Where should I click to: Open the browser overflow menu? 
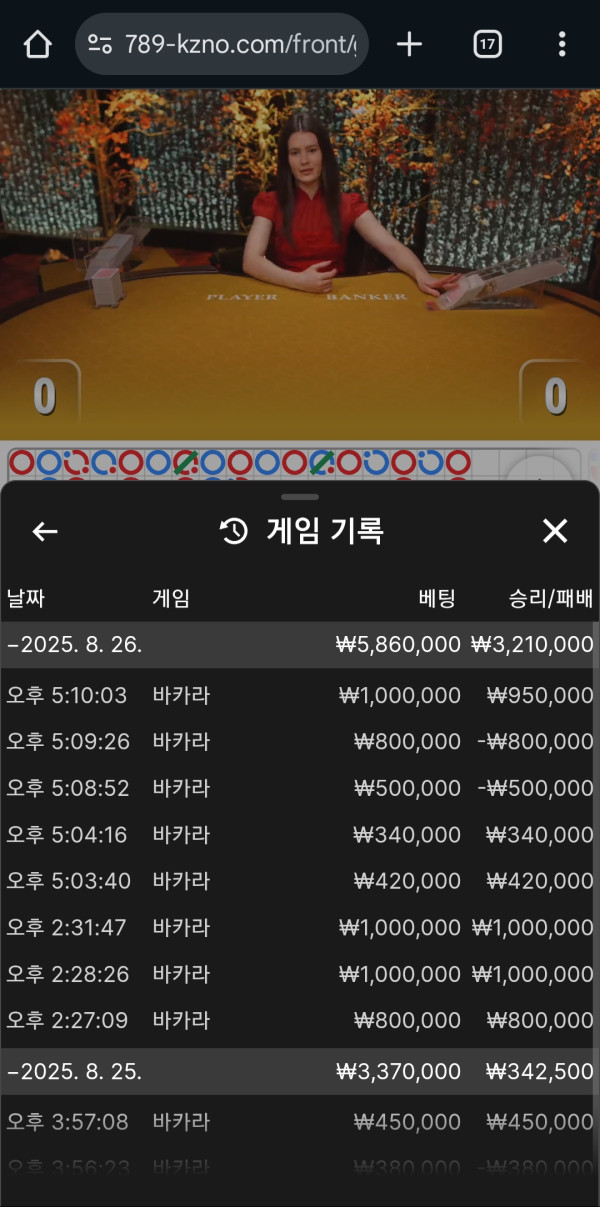[562, 44]
